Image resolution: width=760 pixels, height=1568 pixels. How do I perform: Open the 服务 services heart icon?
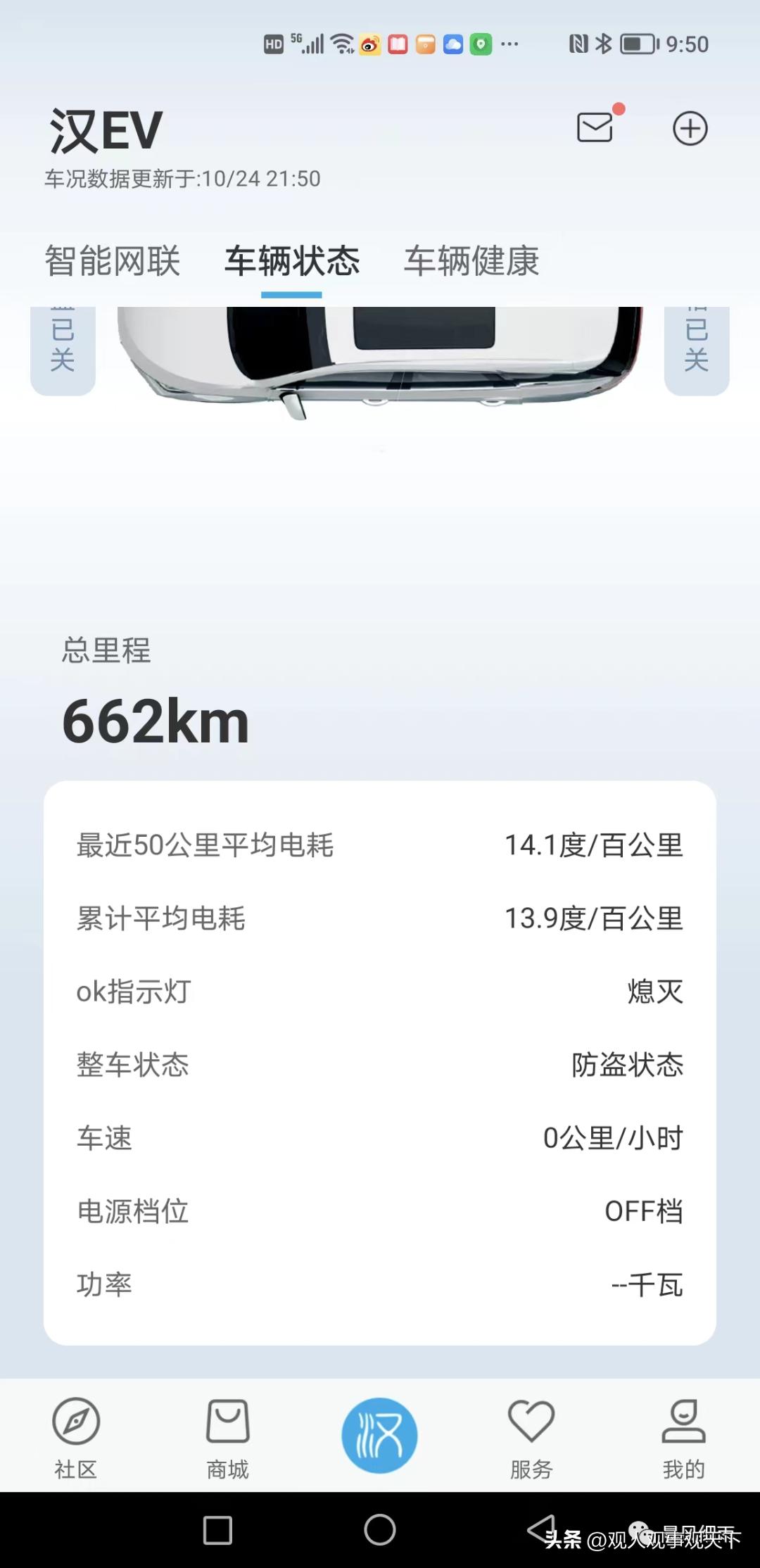coord(532,1436)
